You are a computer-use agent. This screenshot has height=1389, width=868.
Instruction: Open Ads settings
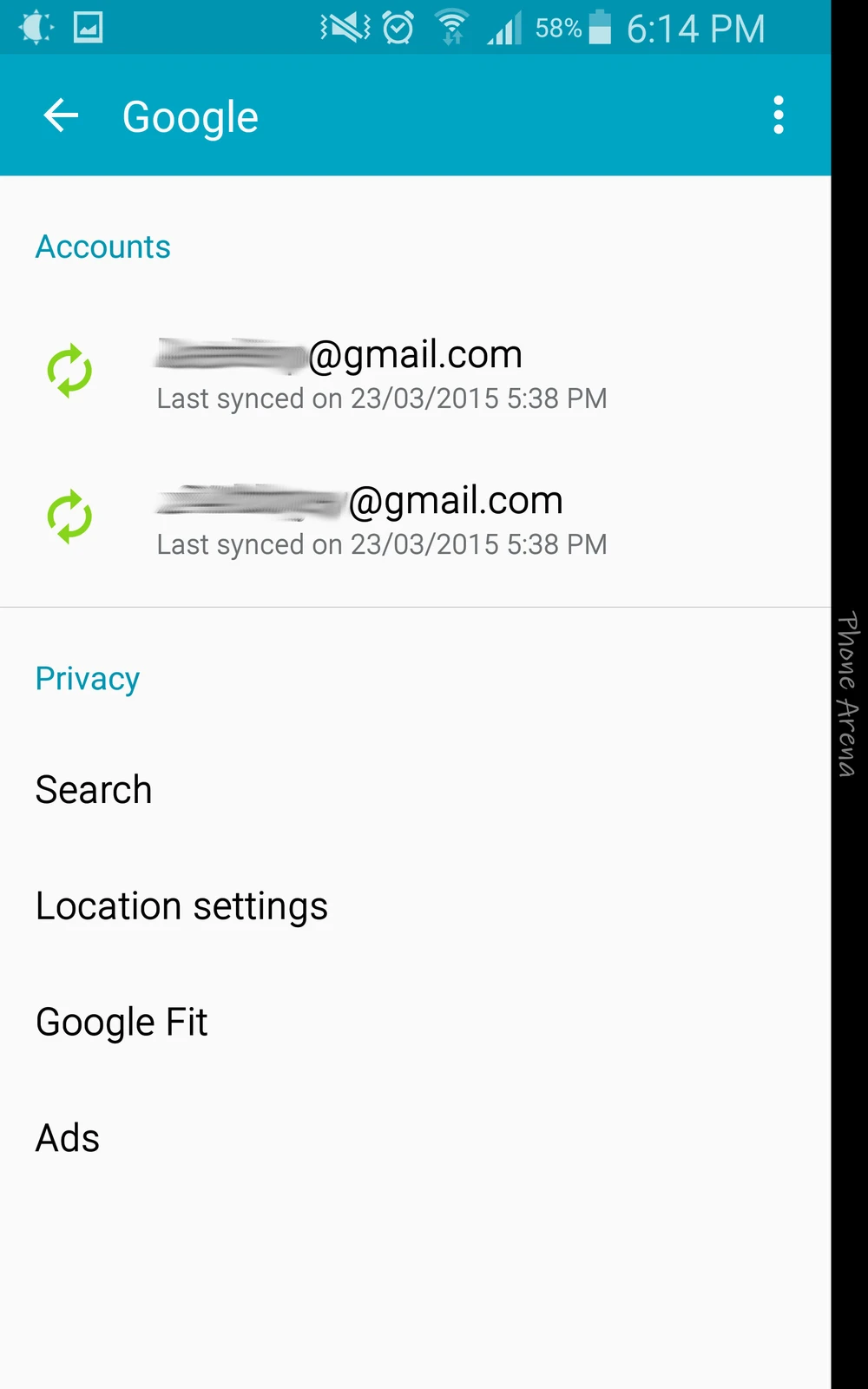68,1138
